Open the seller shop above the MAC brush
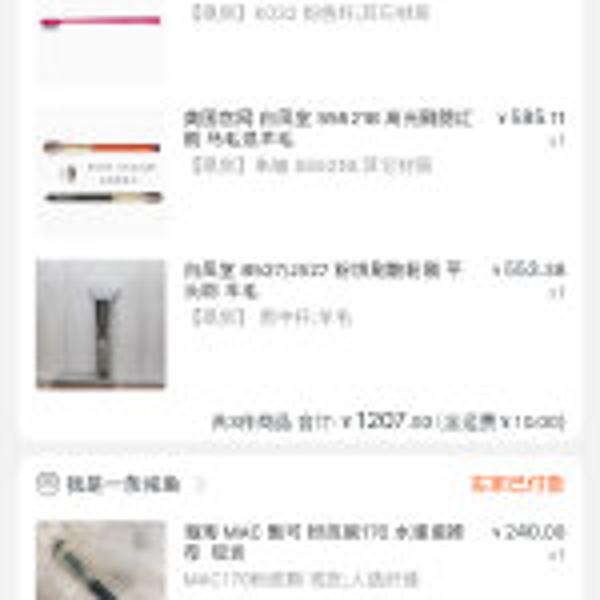 (x=122, y=485)
